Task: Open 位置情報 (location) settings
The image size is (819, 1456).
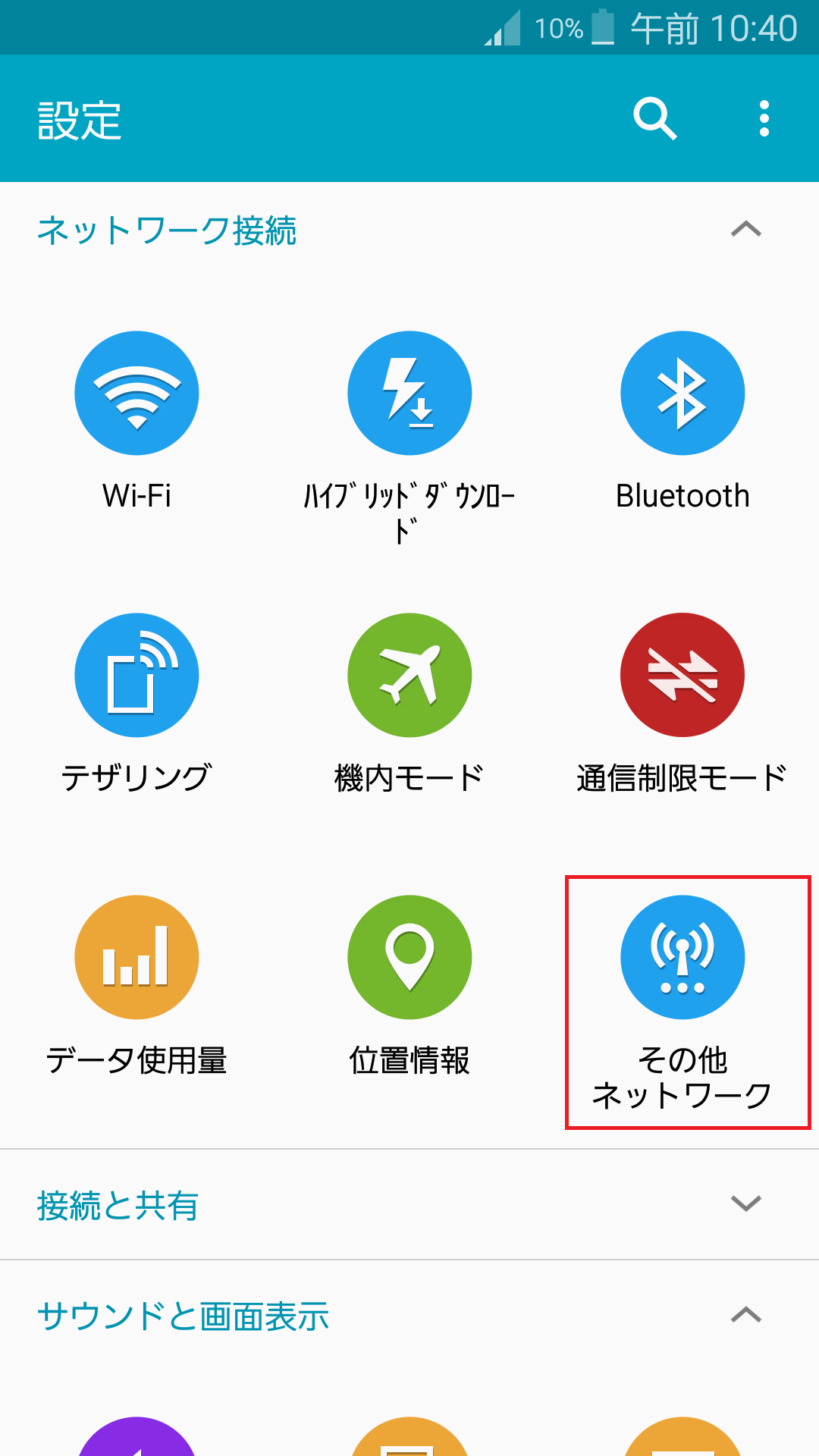Action: pos(409,957)
